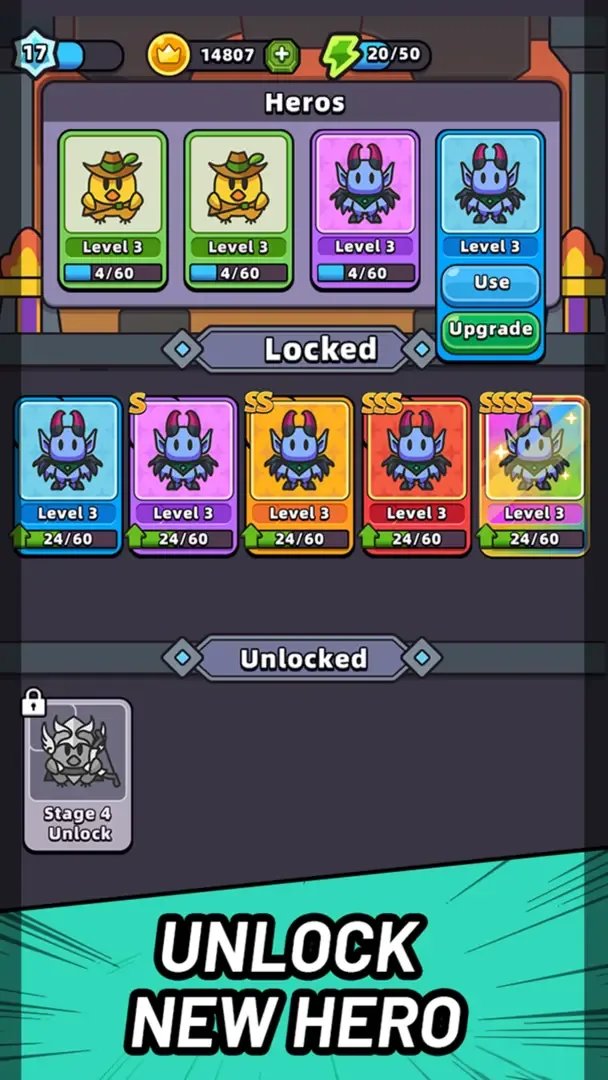Select the purple demon hero card with 4/60
This screenshot has width=608, height=1080.
point(364,210)
